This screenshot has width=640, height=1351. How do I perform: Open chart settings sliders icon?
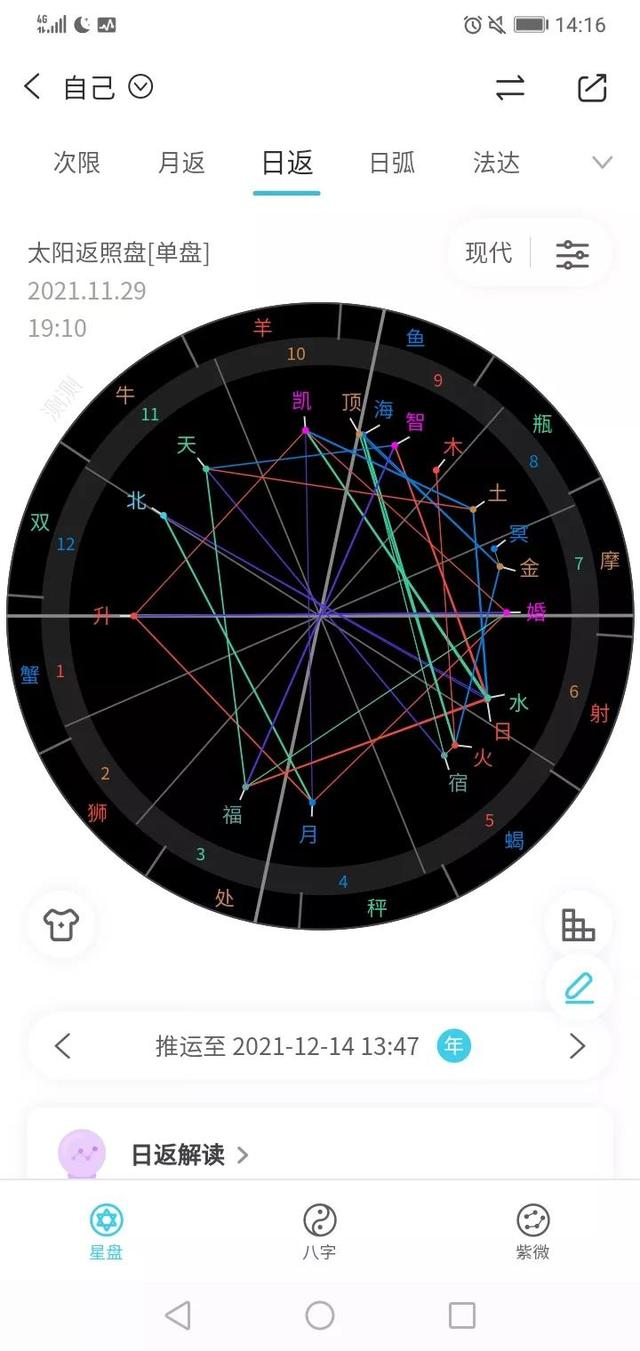pos(572,254)
